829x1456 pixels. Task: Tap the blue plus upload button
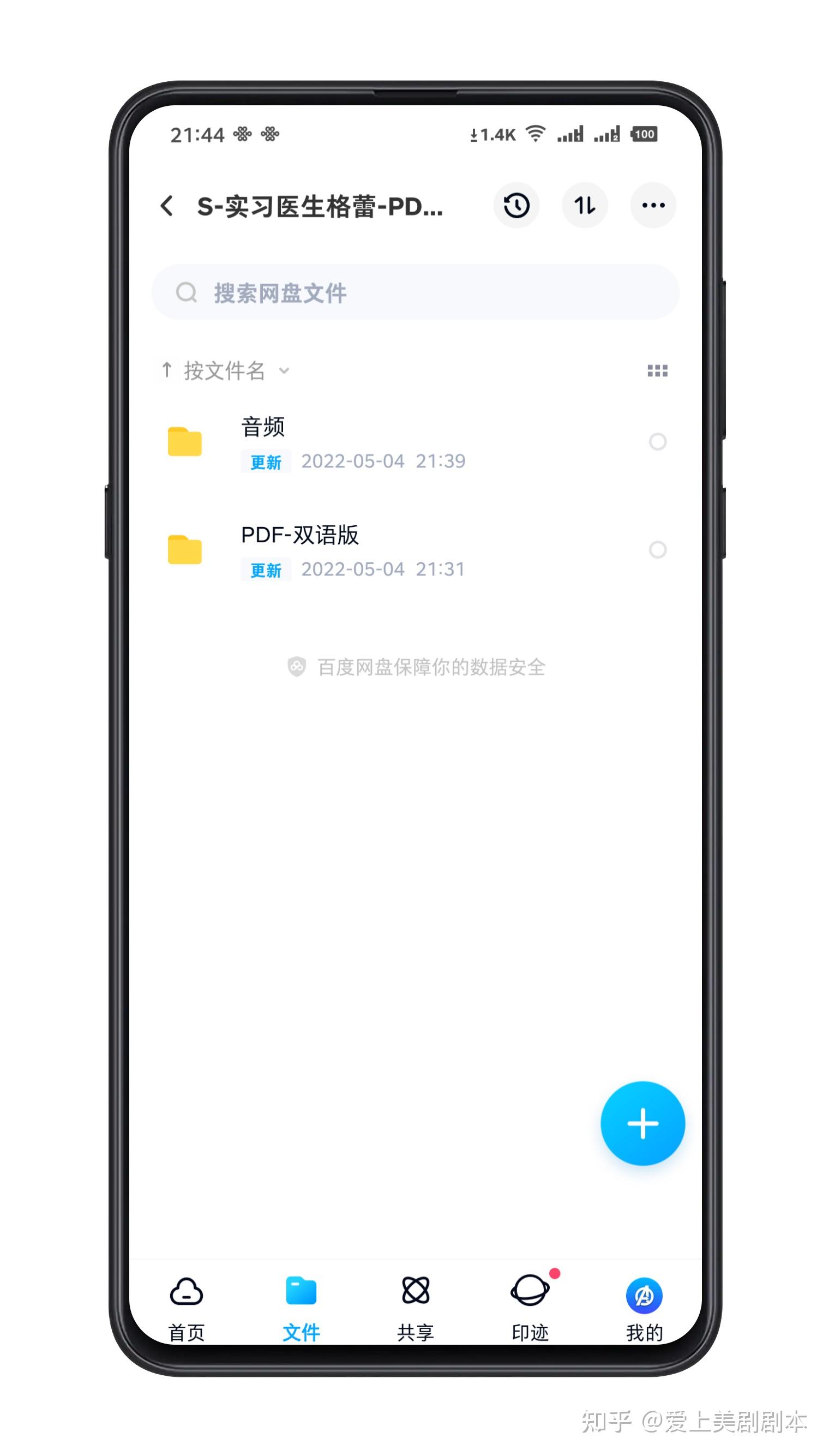[x=642, y=1123]
